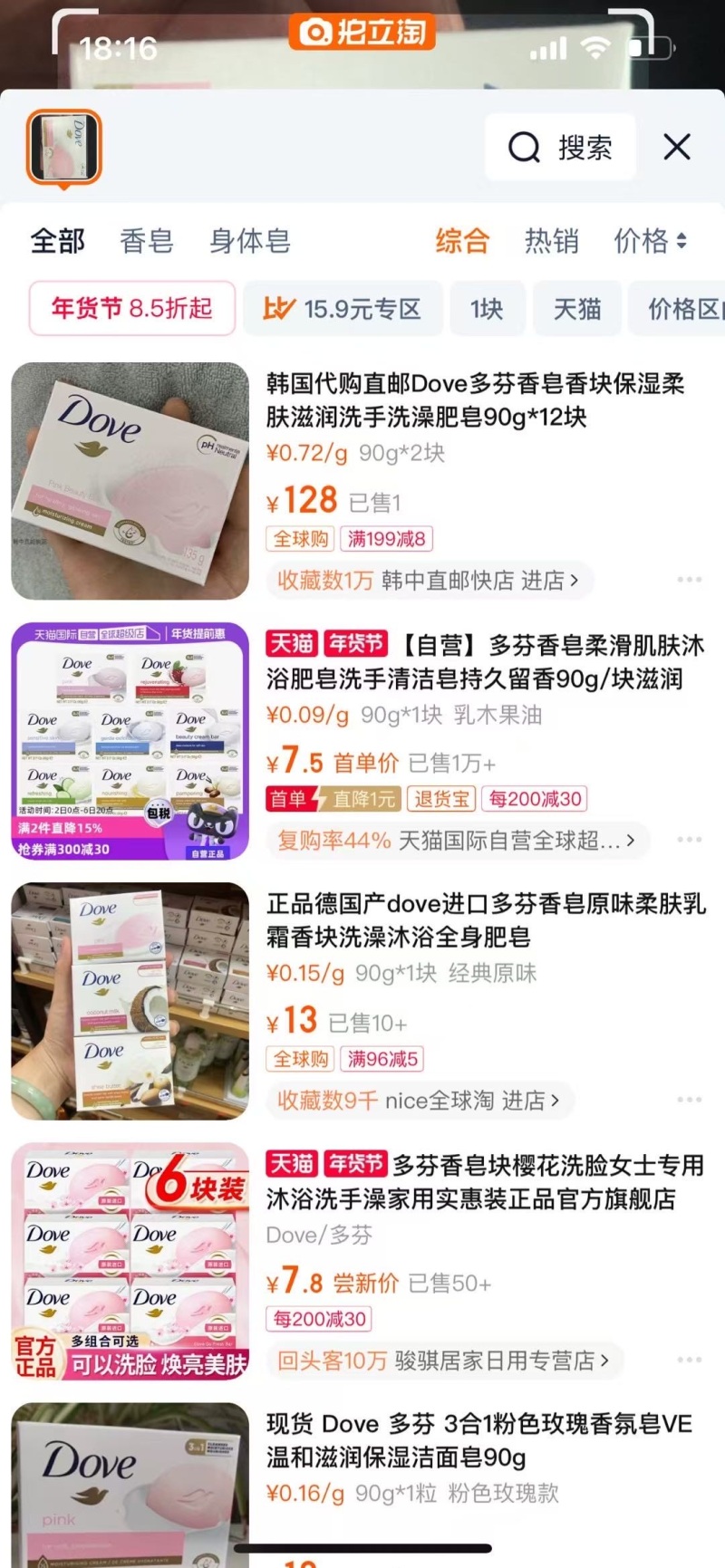The height and width of the screenshot is (1568, 725).
Task: Select the 全部 category tab
Action: pos(58,241)
